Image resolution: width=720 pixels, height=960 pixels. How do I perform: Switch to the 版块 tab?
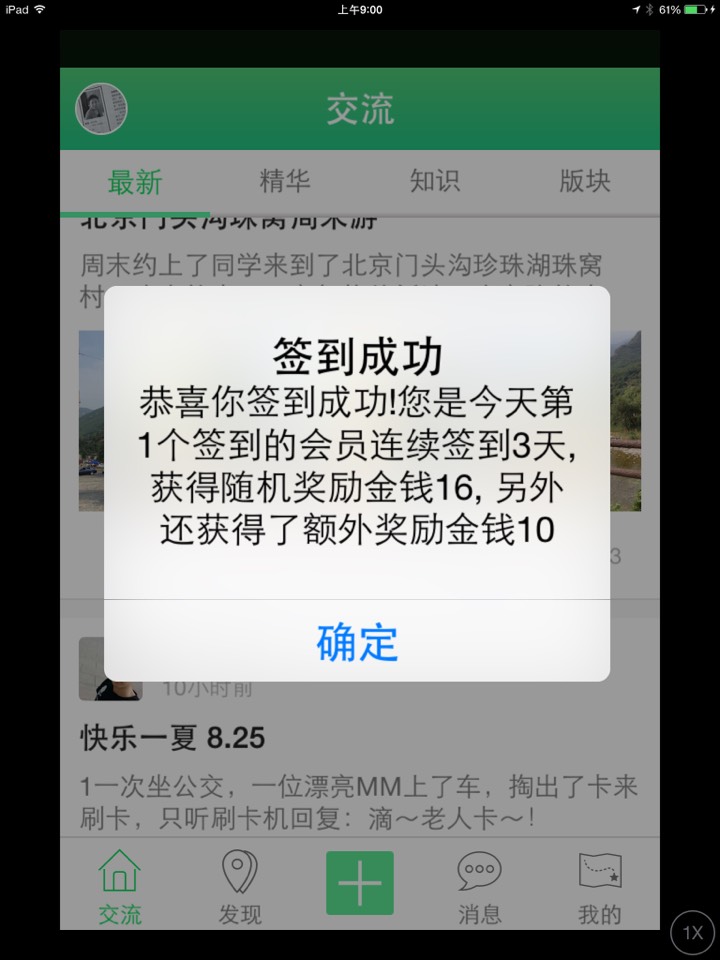tap(585, 181)
